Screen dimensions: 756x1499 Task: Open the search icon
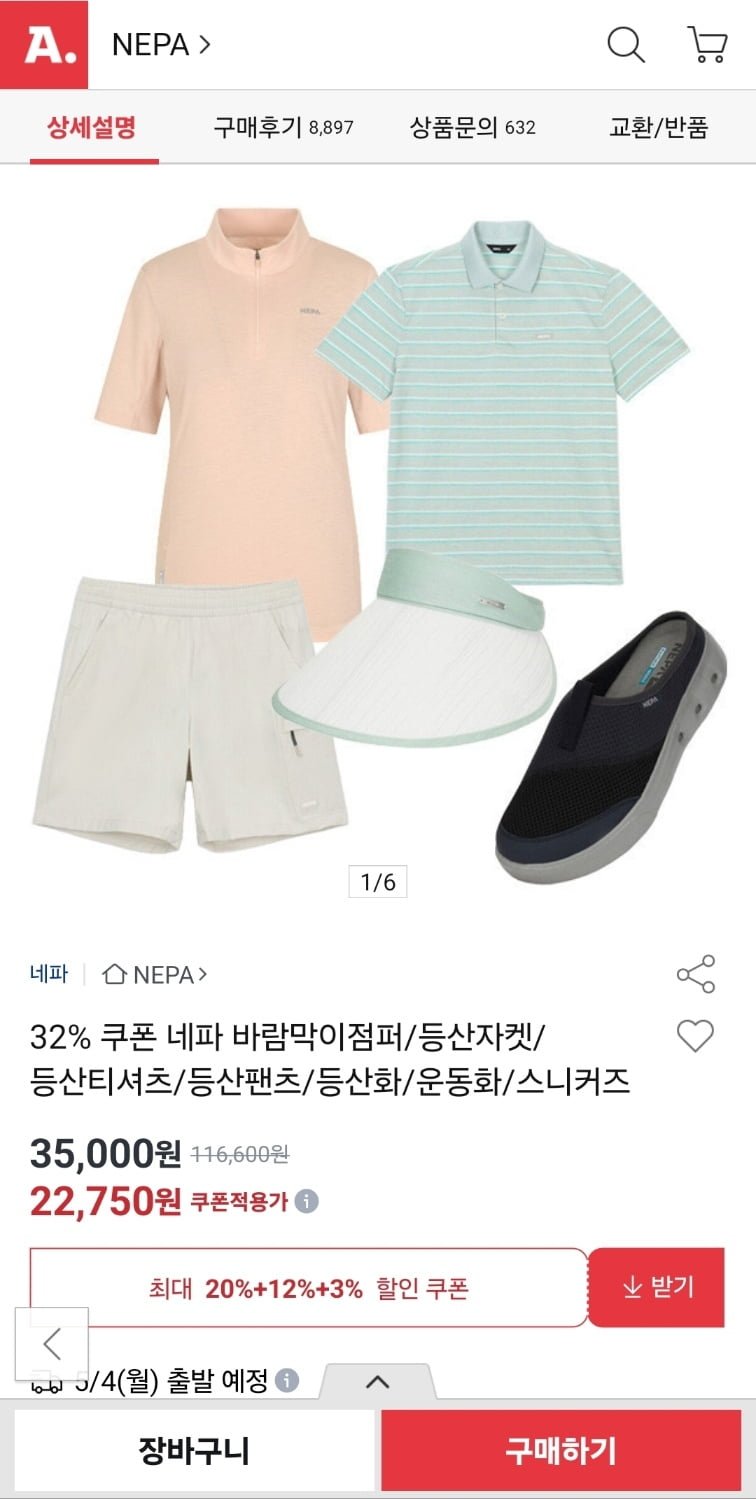click(626, 45)
